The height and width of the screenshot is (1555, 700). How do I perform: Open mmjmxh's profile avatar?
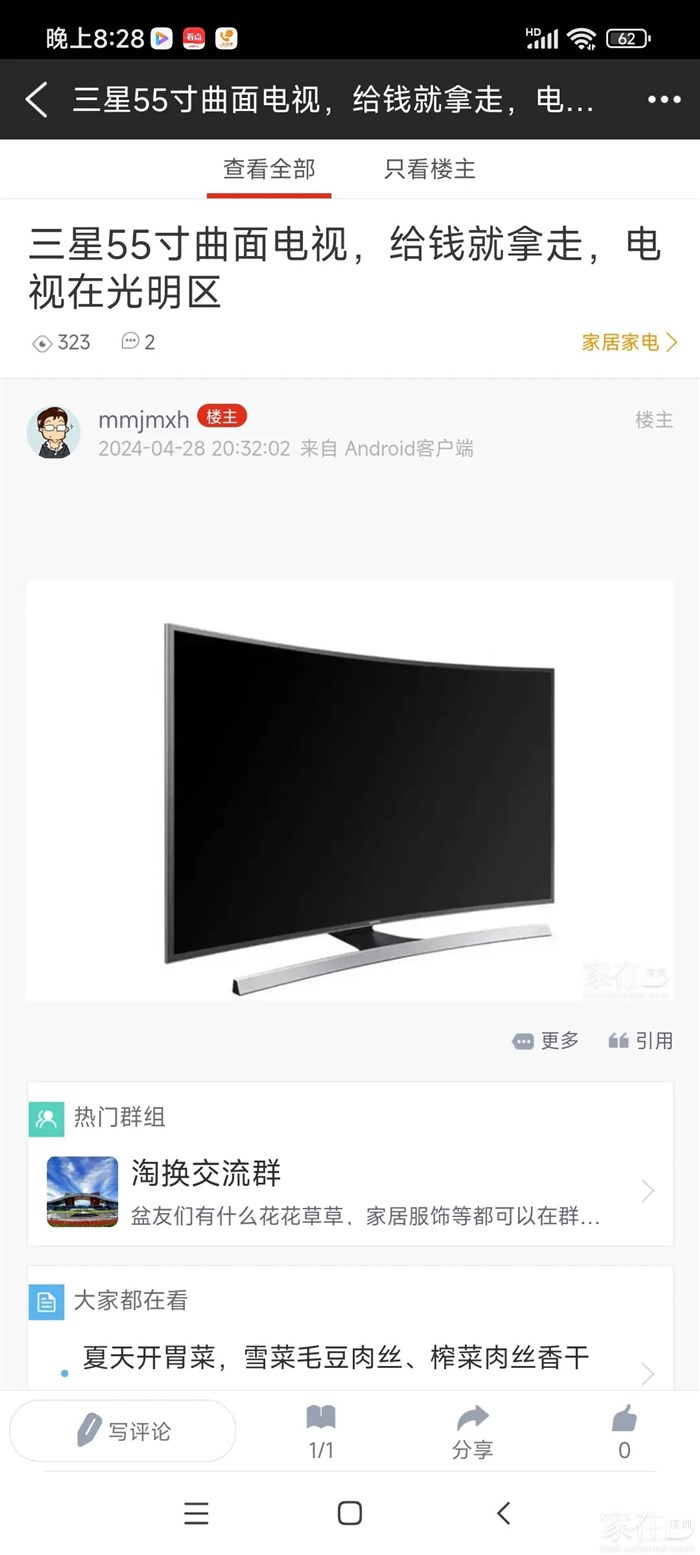[x=54, y=432]
